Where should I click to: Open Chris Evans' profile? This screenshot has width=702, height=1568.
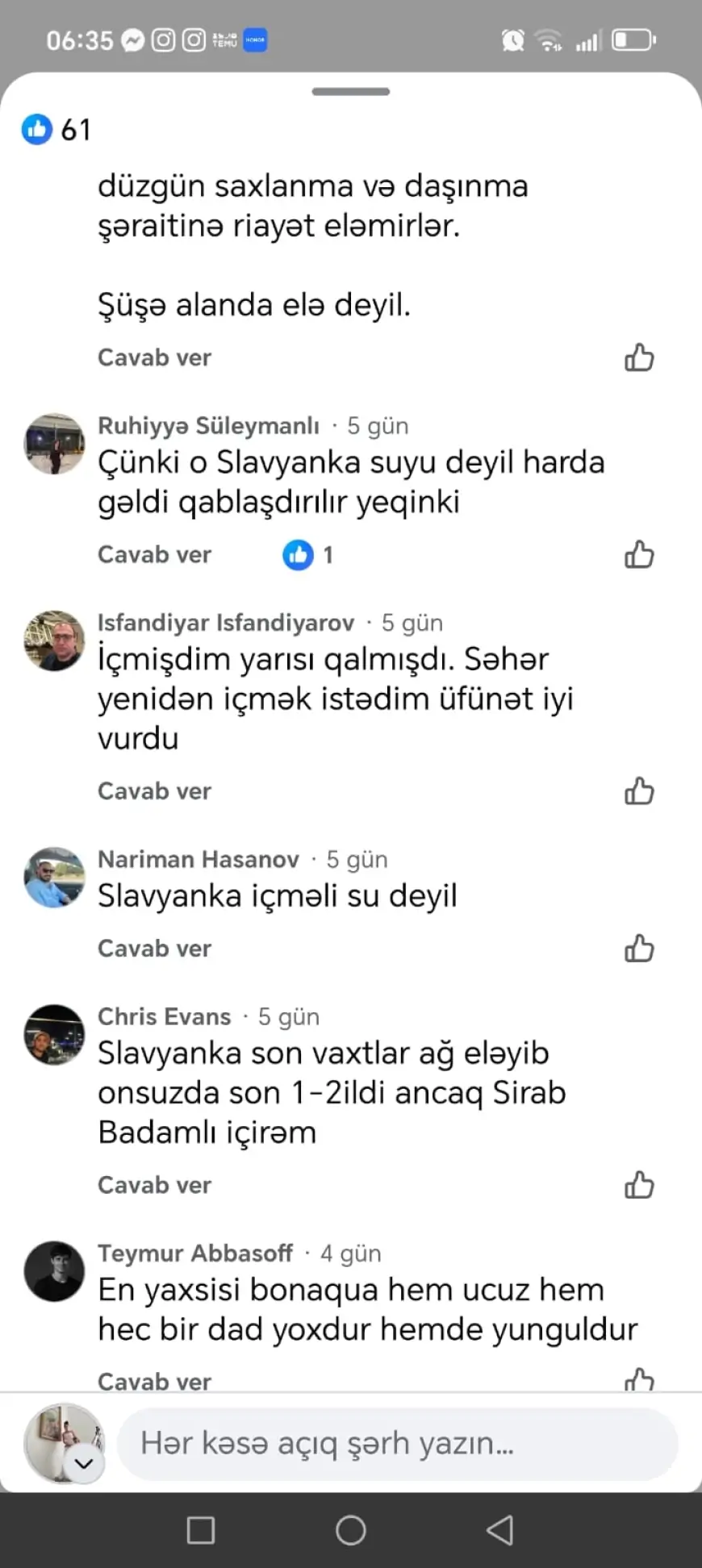point(164,1016)
